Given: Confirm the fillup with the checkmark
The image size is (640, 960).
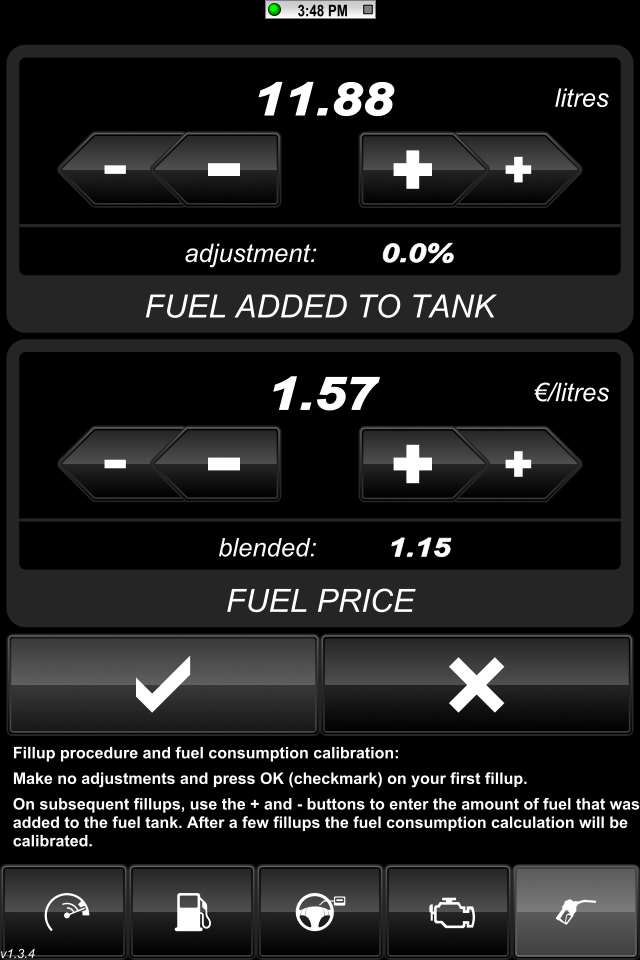Looking at the screenshot, I should [163, 686].
